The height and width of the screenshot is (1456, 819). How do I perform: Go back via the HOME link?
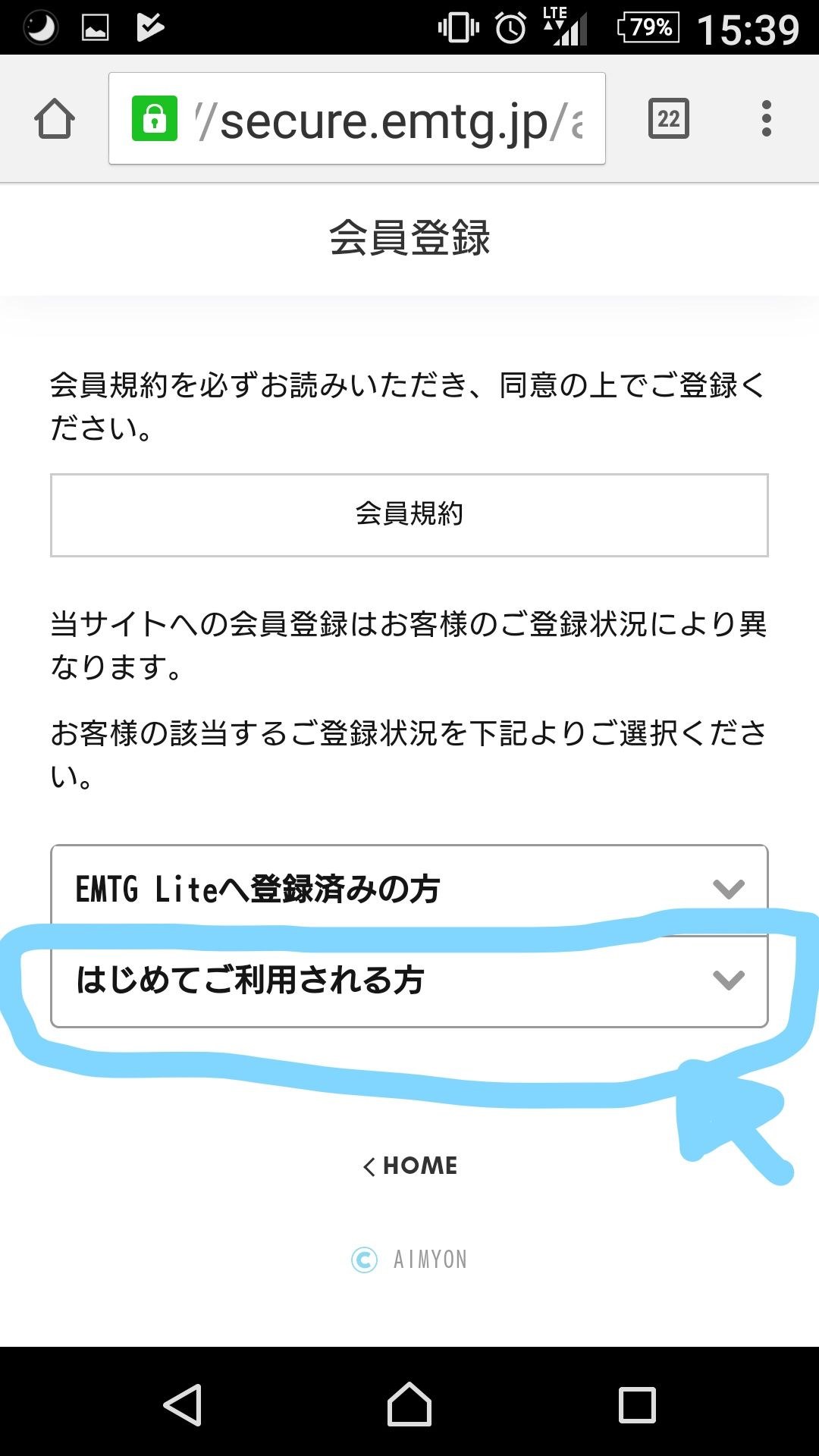coord(410,1166)
